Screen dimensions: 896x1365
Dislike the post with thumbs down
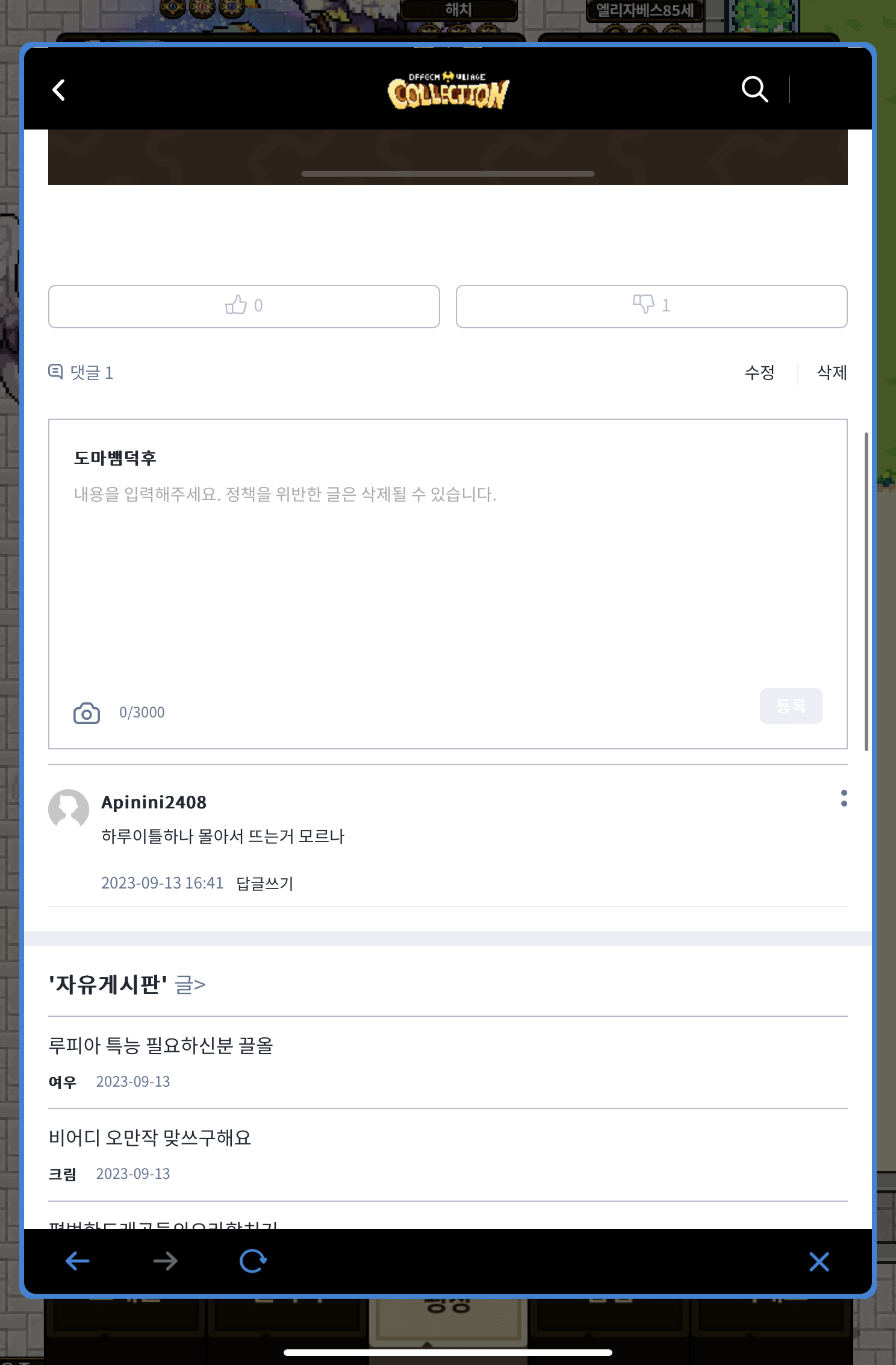pyautogui.click(x=652, y=306)
